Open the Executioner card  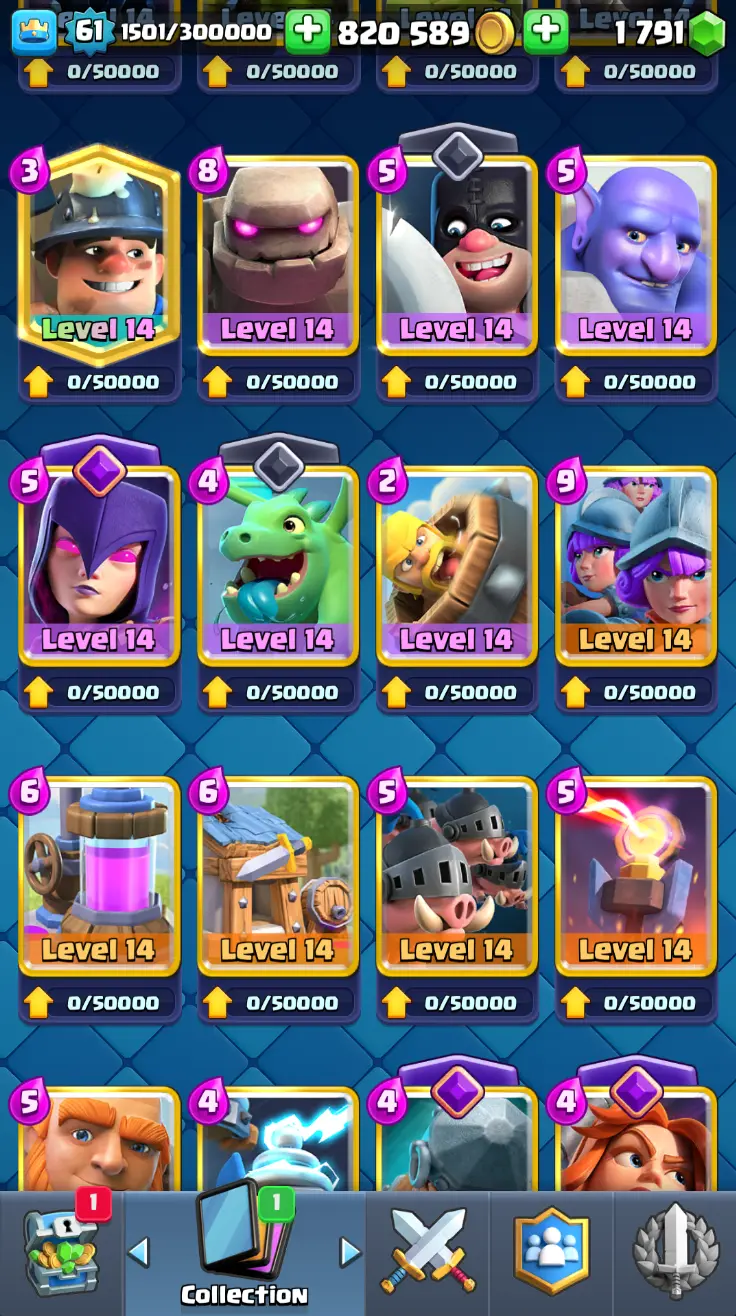[x=456, y=255]
